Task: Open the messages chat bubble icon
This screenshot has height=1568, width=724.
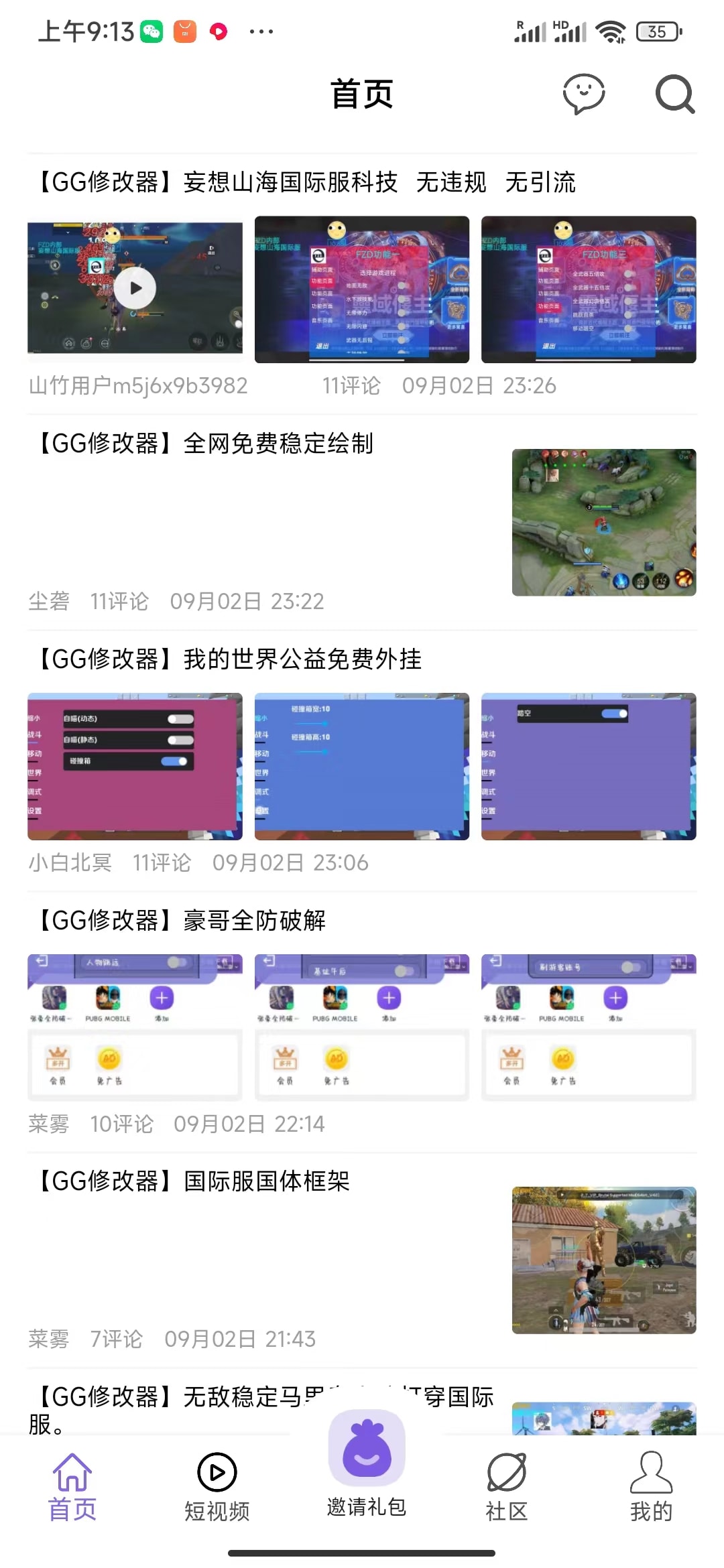Action: click(584, 94)
